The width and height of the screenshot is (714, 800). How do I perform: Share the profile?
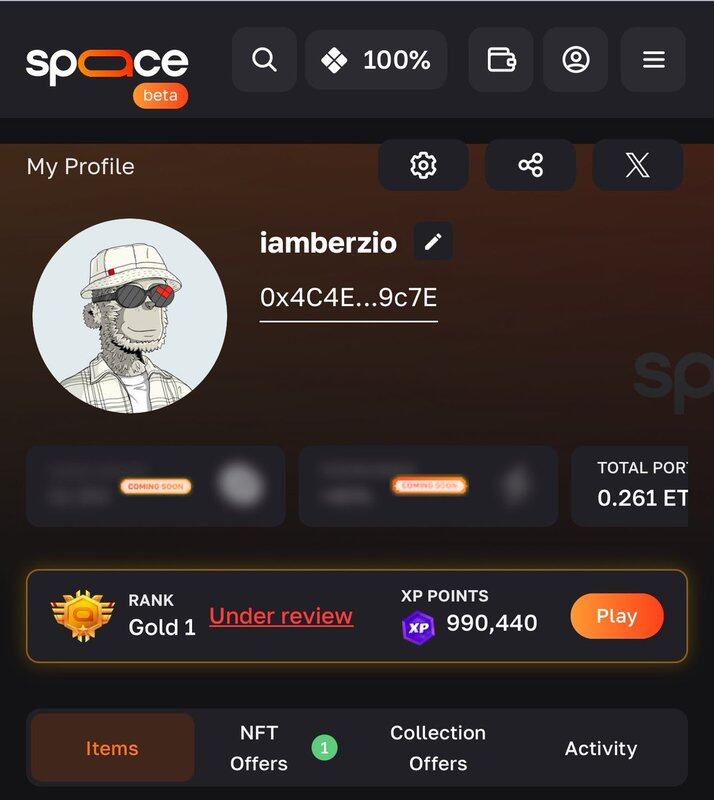pyautogui.click(x=530, y=165)
